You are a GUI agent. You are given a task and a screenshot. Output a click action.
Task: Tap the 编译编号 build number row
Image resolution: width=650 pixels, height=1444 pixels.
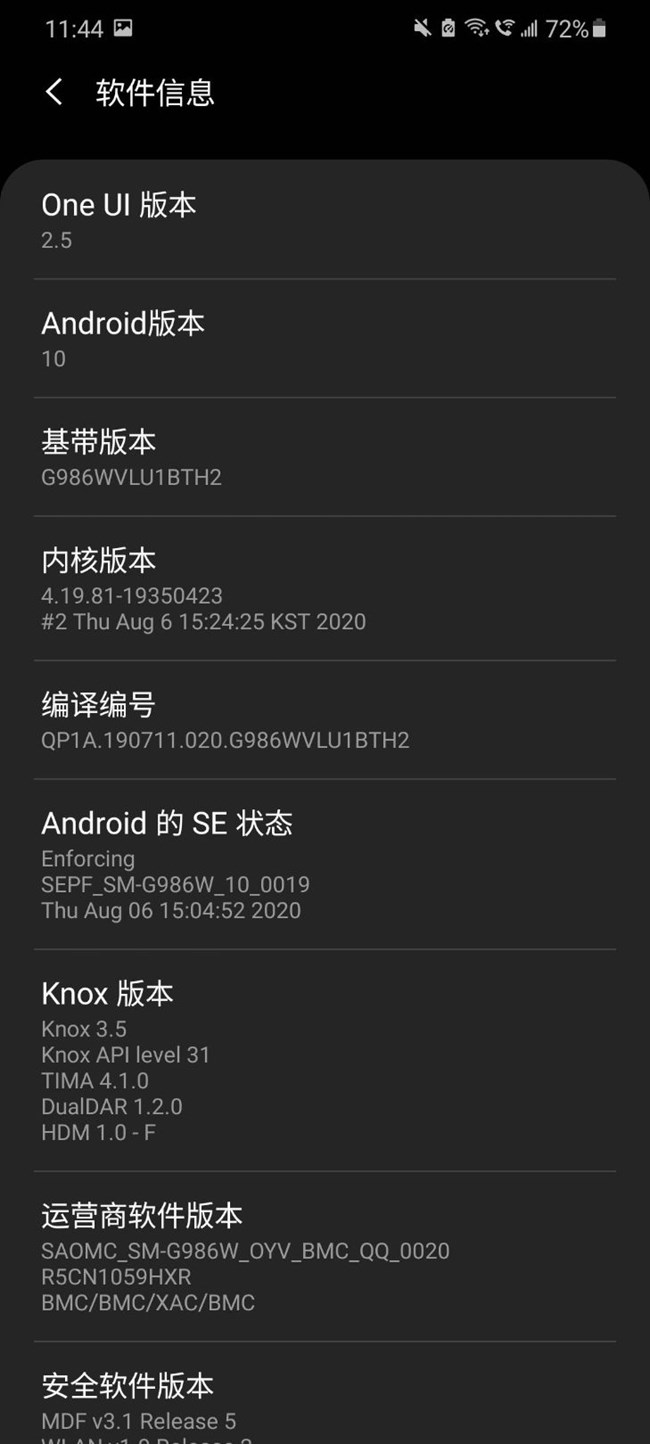pos(324,720)
